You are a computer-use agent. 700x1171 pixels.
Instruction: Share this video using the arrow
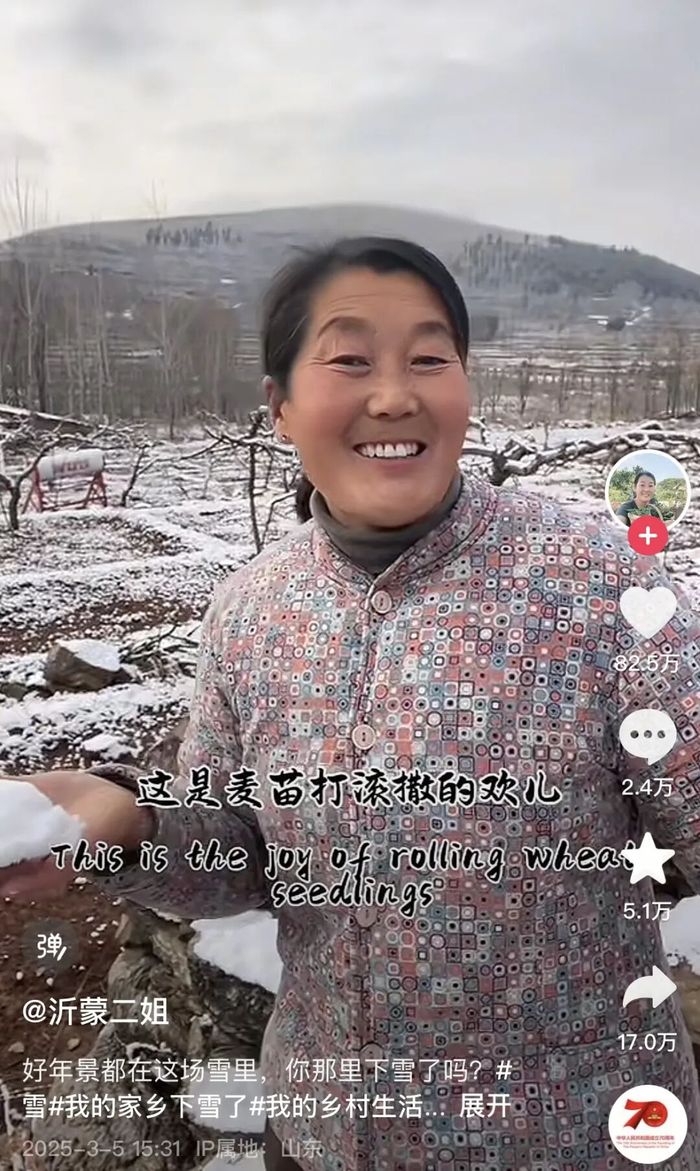(x=647, y=989)
